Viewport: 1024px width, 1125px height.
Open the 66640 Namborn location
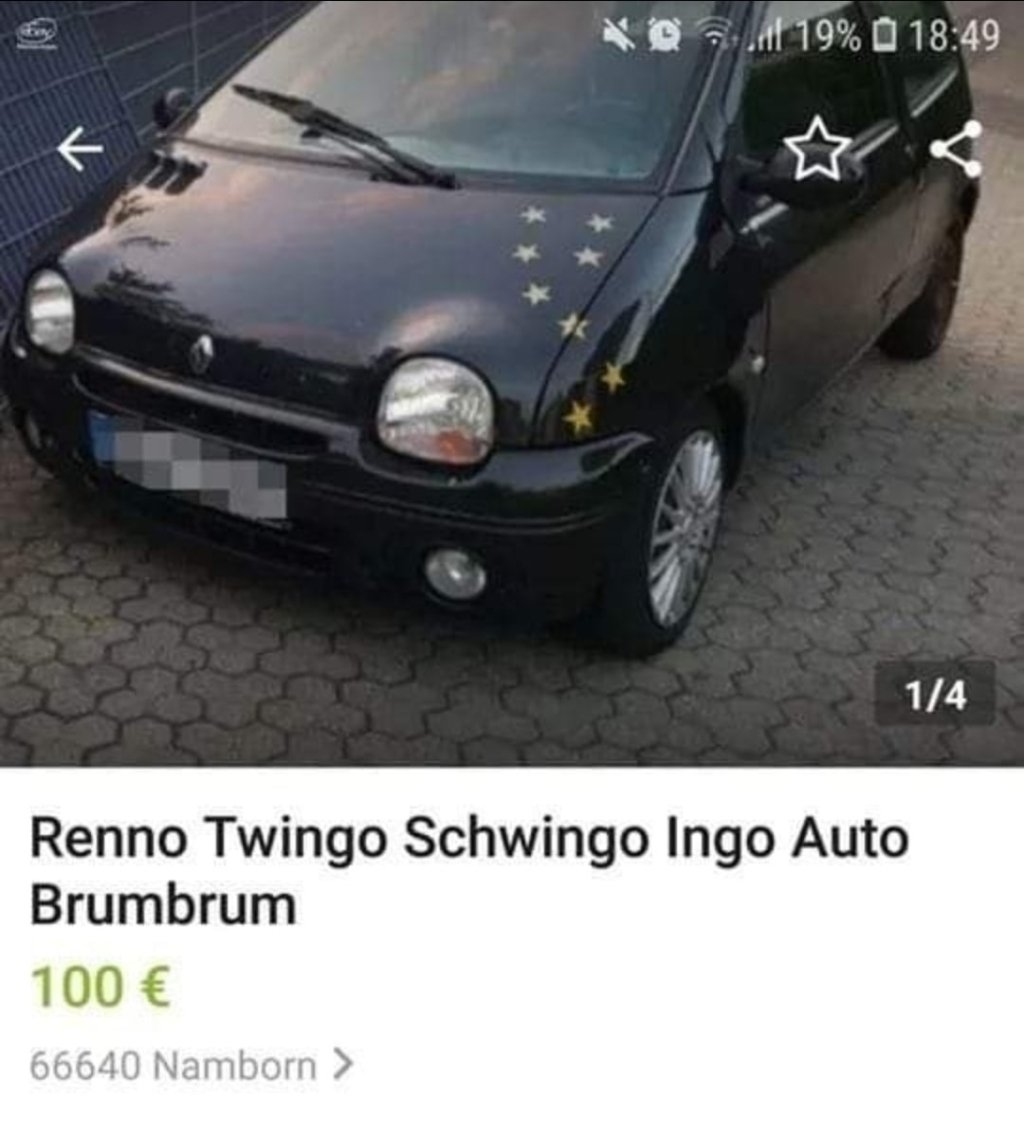pyautogui.click(x=190, y=1065)
